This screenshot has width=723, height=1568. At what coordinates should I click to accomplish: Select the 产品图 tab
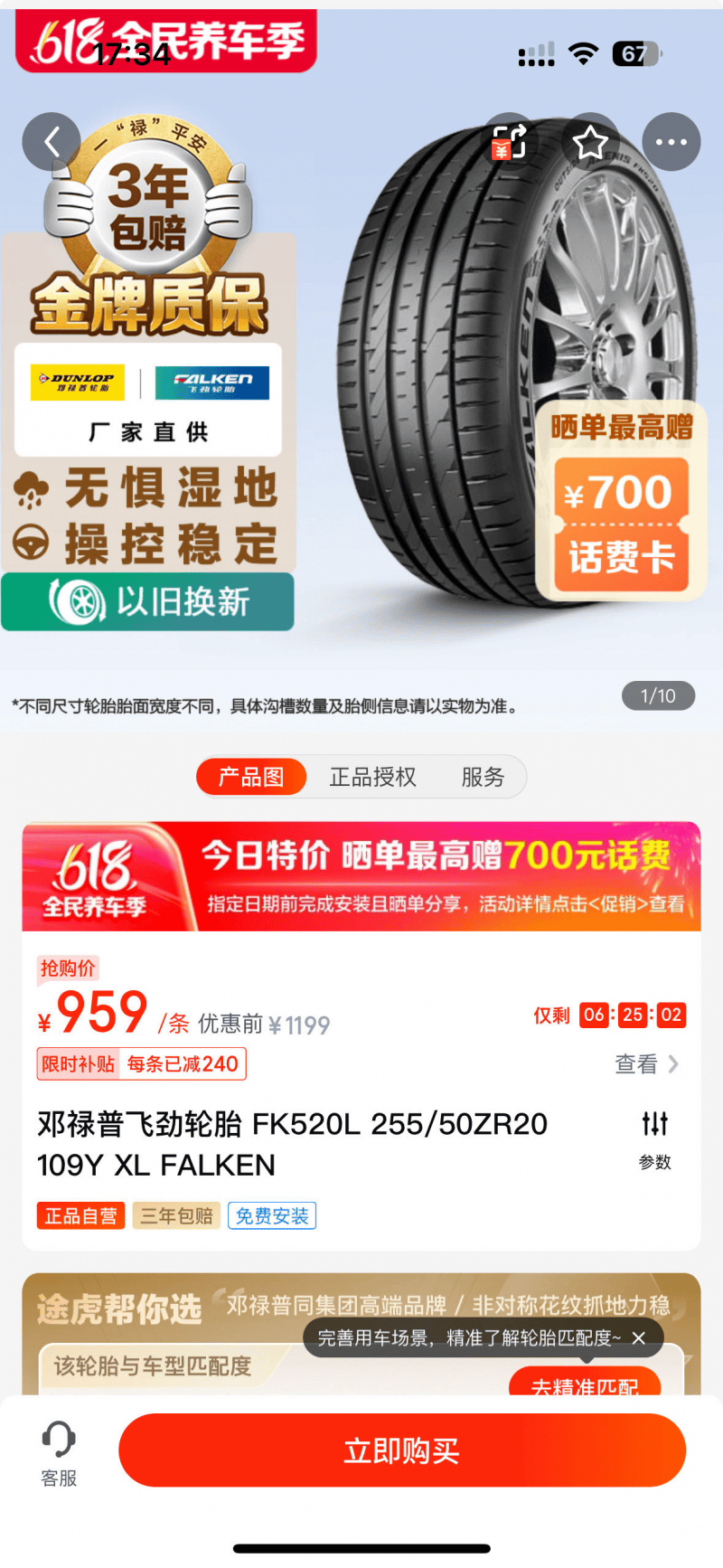pyautogui.click(x=251, y=777)
